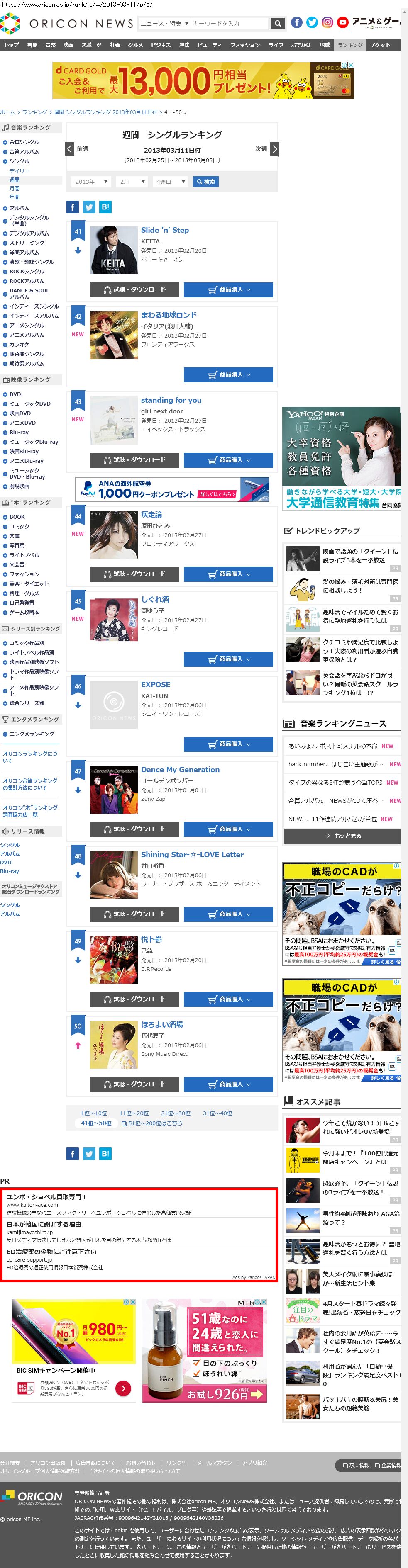Viewport: 408px width, 1568px height.
Task: Tap the もっと見る button under music news
Action: [x=342, y=836]
